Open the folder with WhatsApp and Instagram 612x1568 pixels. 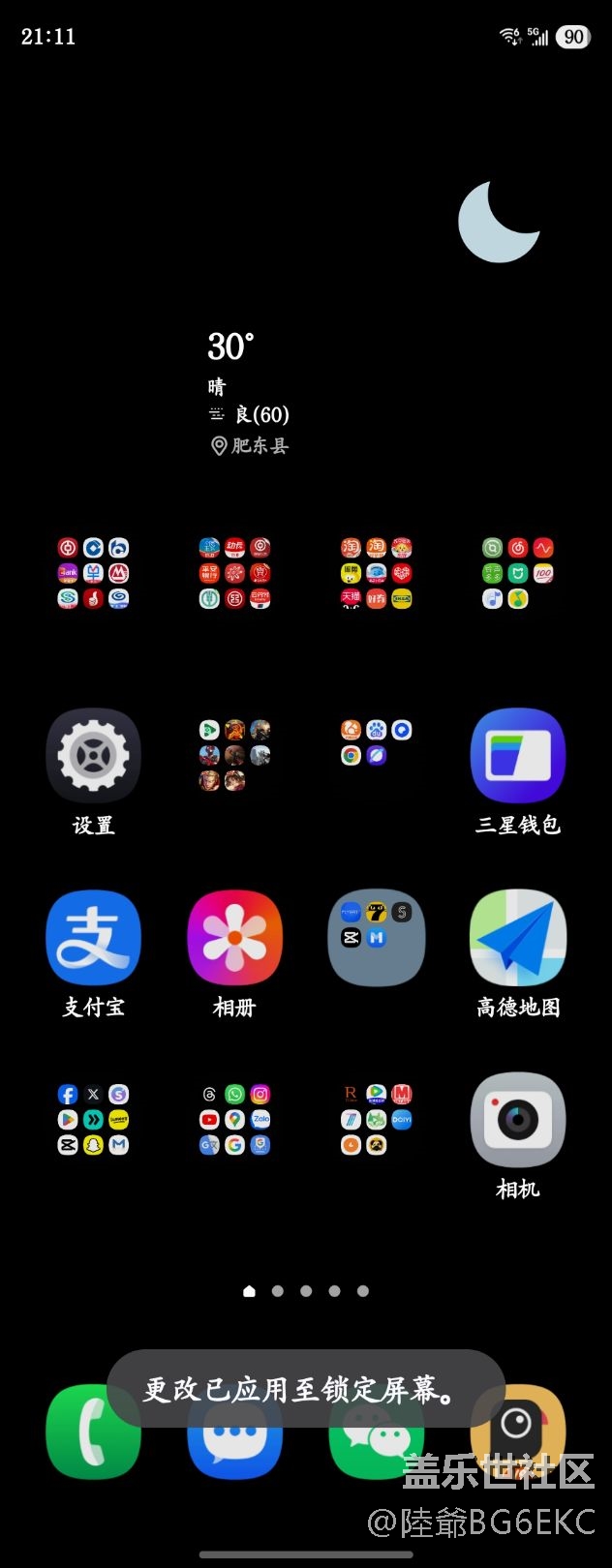coord(234,1120)
